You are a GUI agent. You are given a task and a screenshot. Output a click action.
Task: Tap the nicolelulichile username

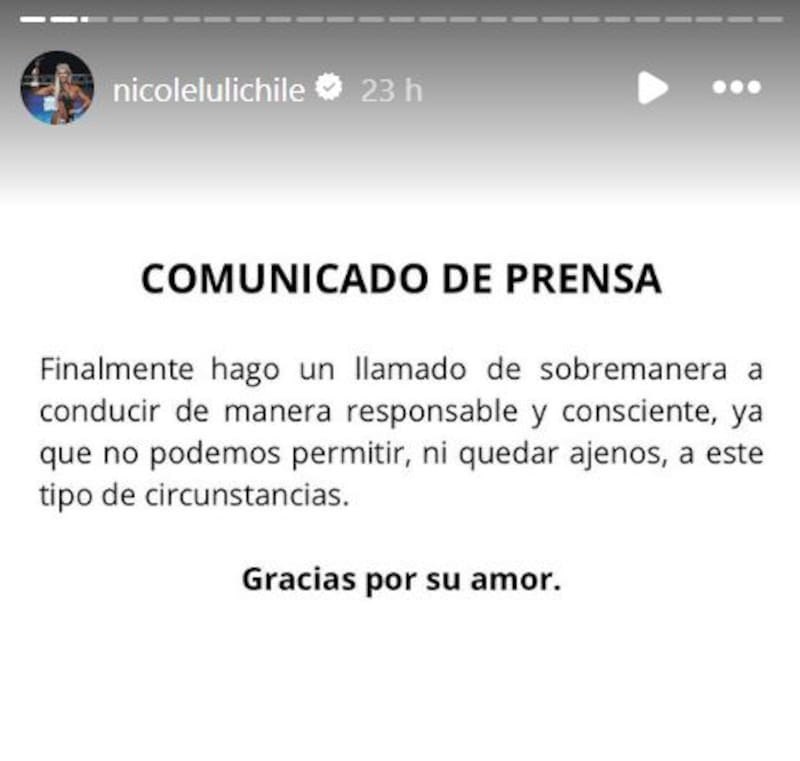pos(208,90)
